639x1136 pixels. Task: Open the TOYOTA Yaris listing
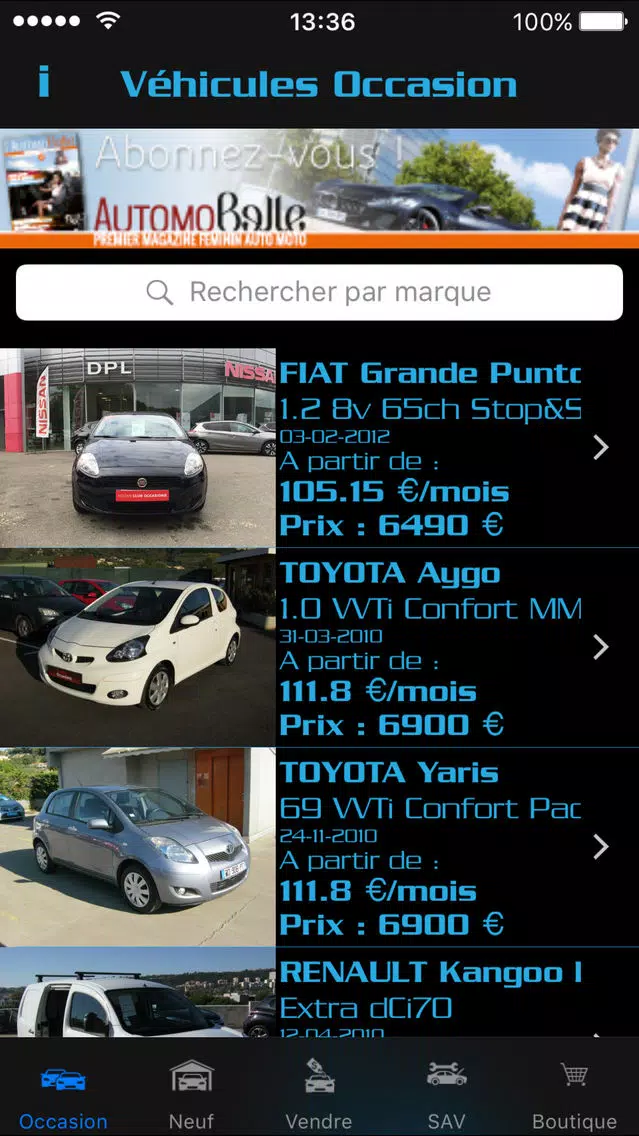point(320,848)
